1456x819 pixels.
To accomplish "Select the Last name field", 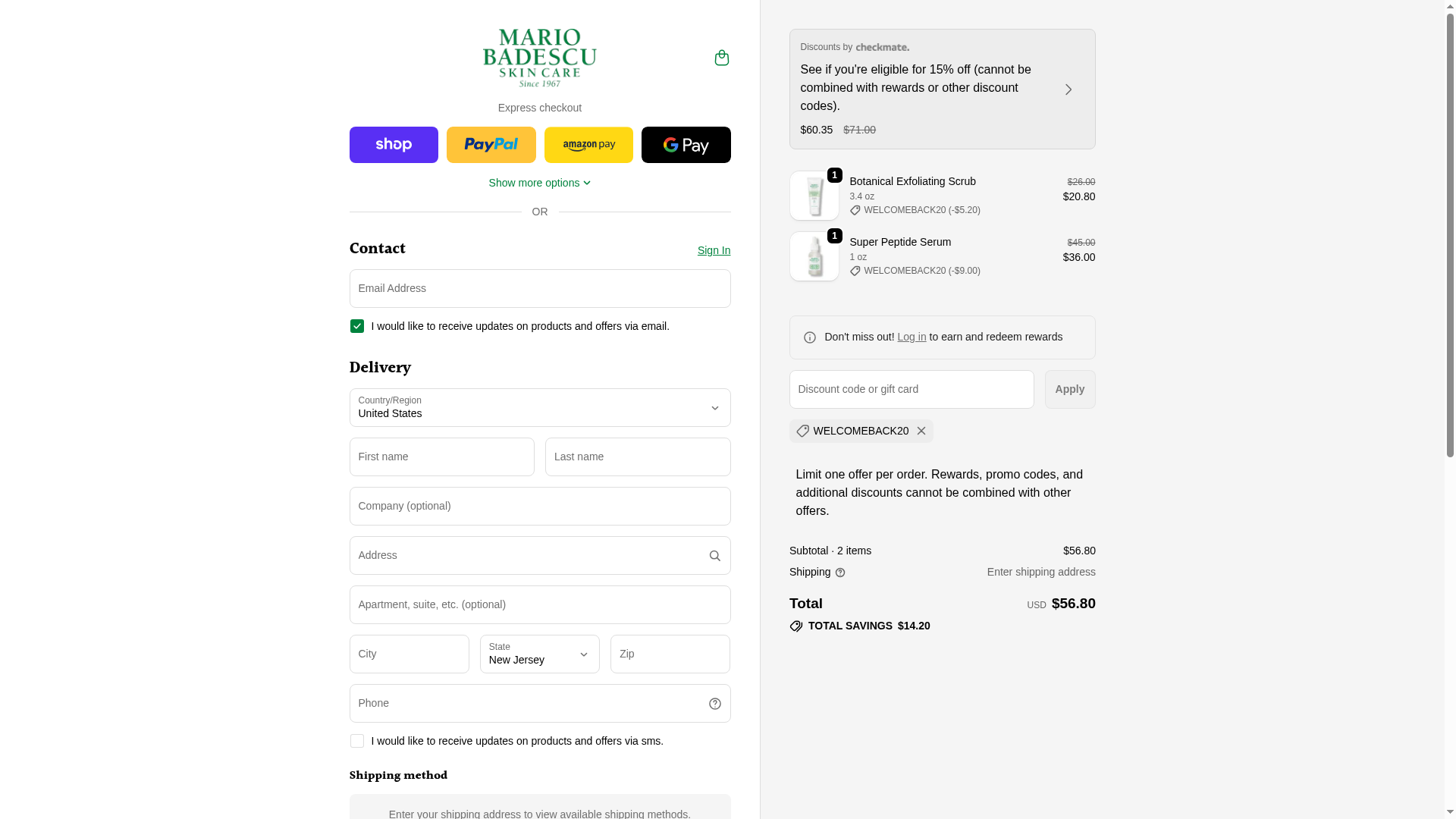I will 637,457.
